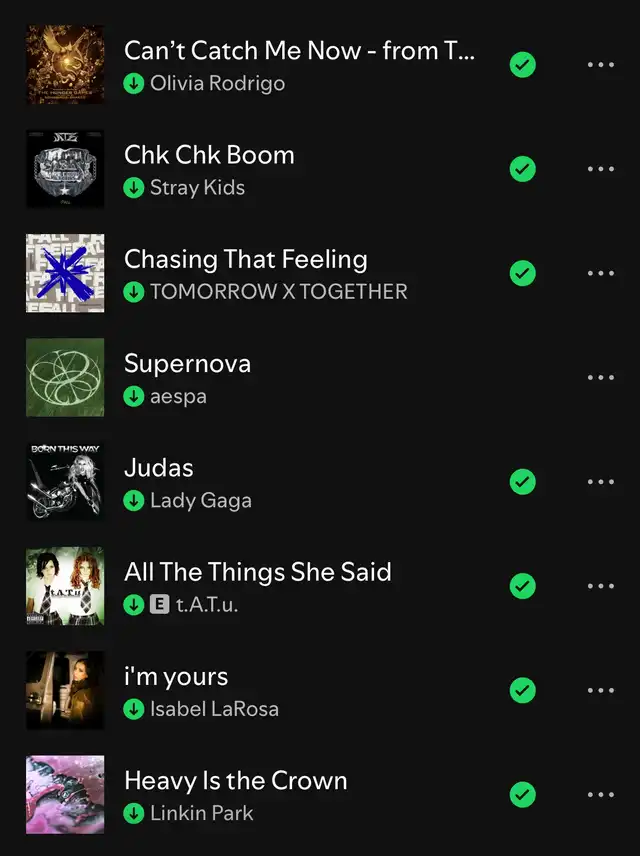Open the overflow menu for Judas
This screenshot has height=856, width=640.
point(600,481)
